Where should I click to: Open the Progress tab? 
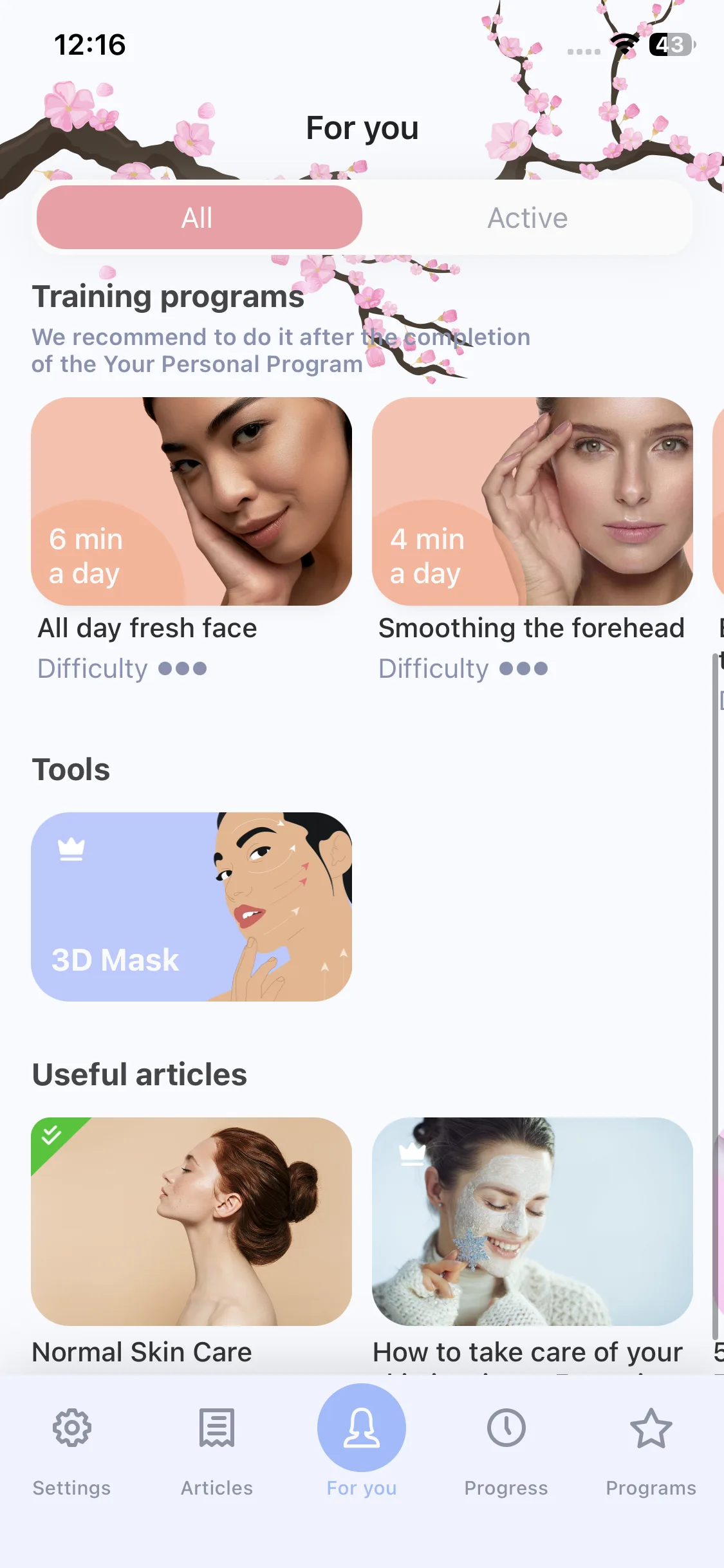(506, 1448)
